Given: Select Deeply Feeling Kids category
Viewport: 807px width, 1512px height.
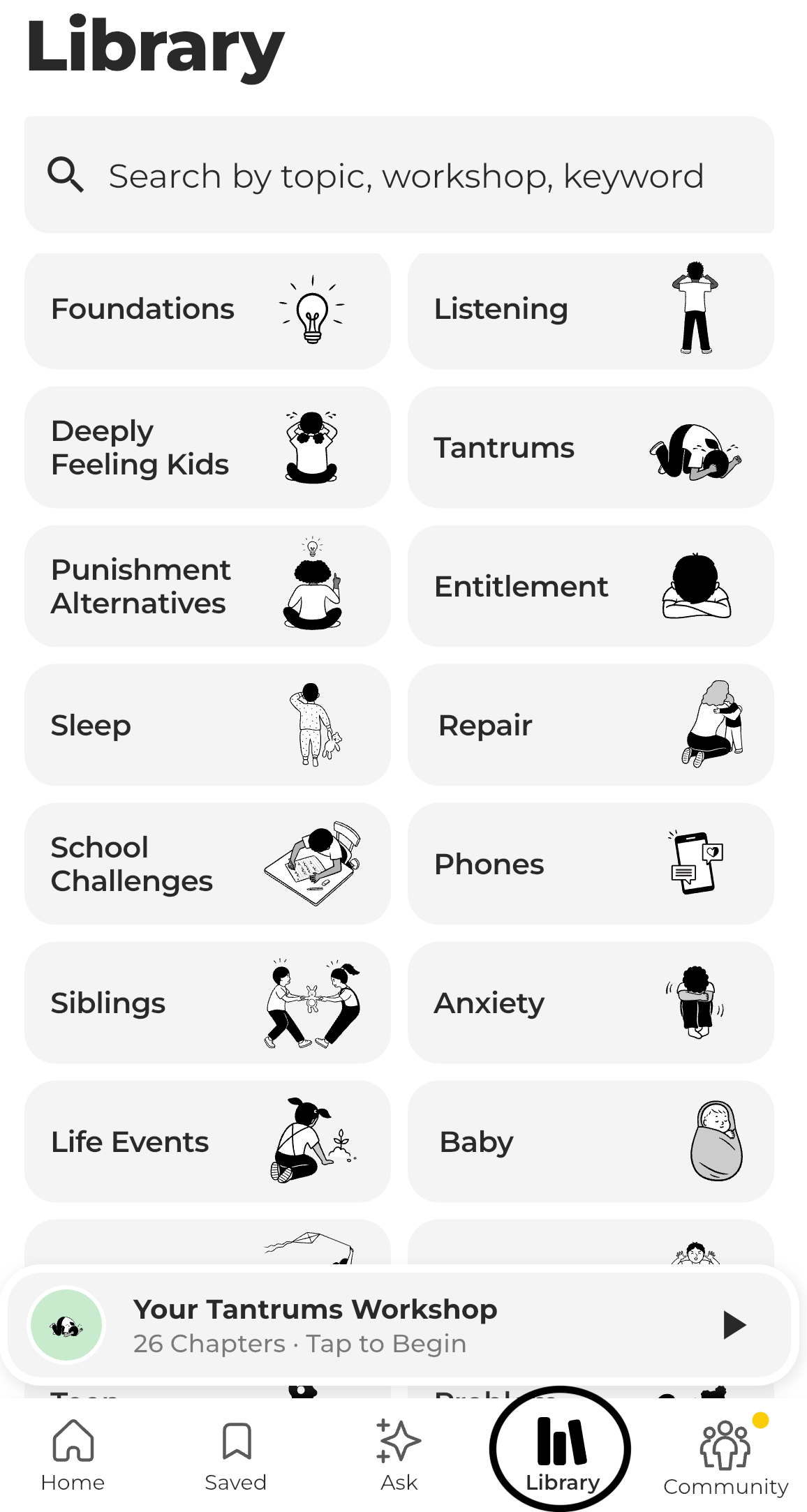Looking at the screenshot, I should click(207, 447).
